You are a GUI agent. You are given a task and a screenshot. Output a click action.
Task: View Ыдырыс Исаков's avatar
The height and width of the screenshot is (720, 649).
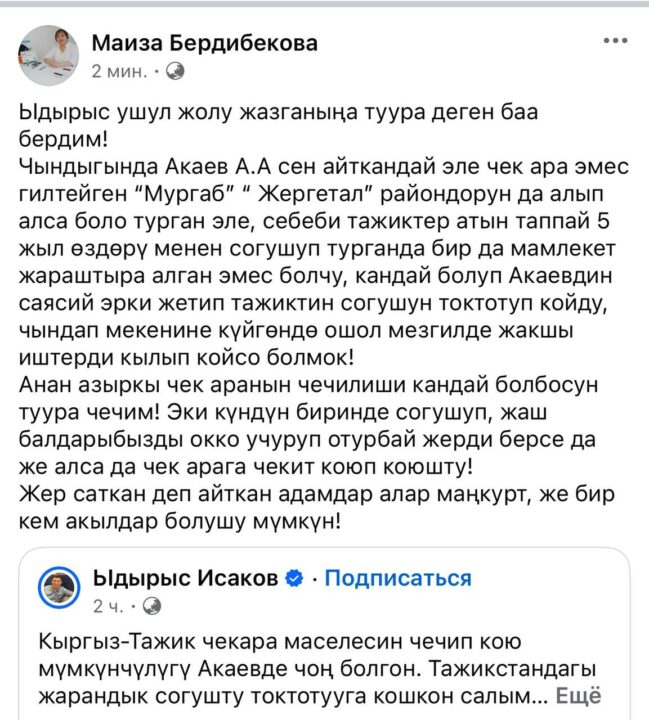pos(60,590)
